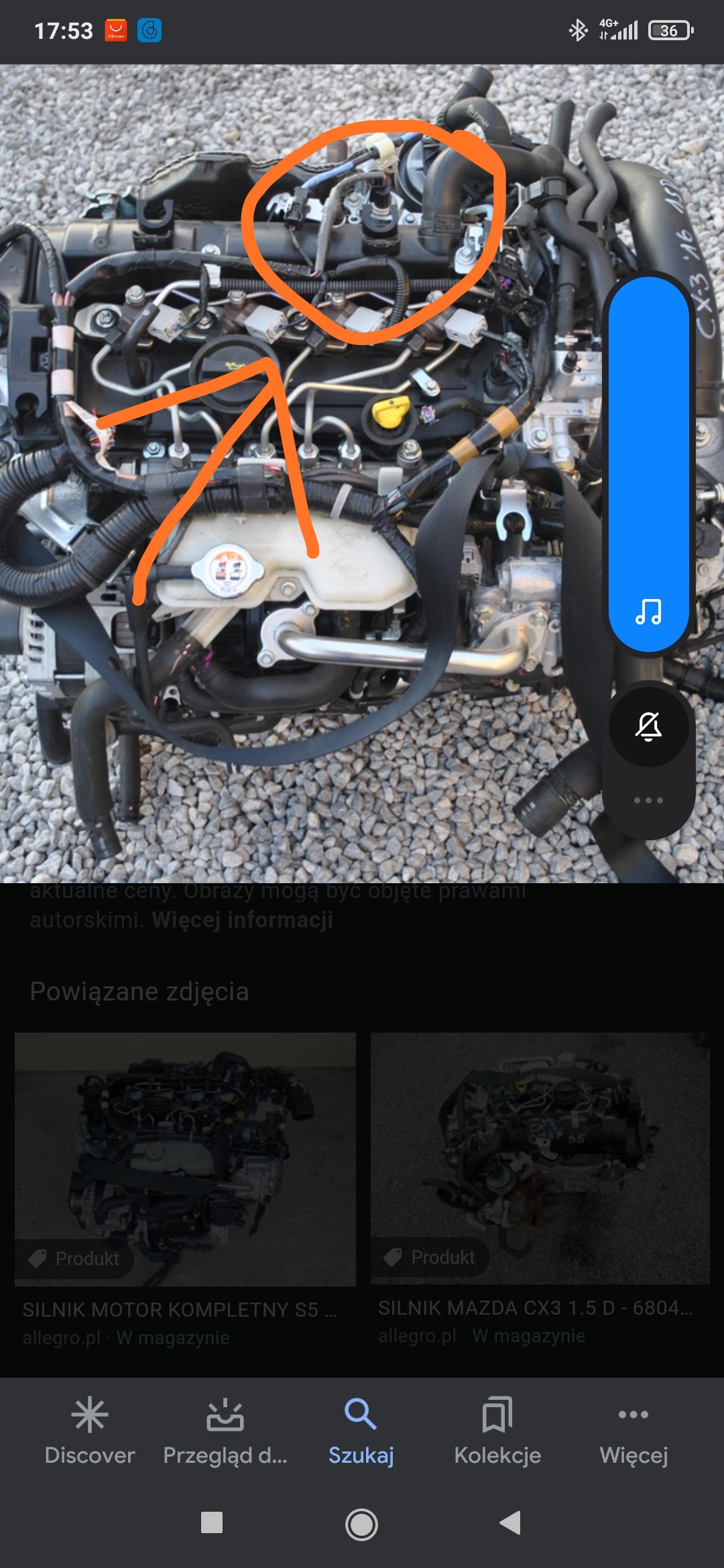724x1568 pixels.
Task: Open the volume panel three-dot options
Action: coord(648,801)
